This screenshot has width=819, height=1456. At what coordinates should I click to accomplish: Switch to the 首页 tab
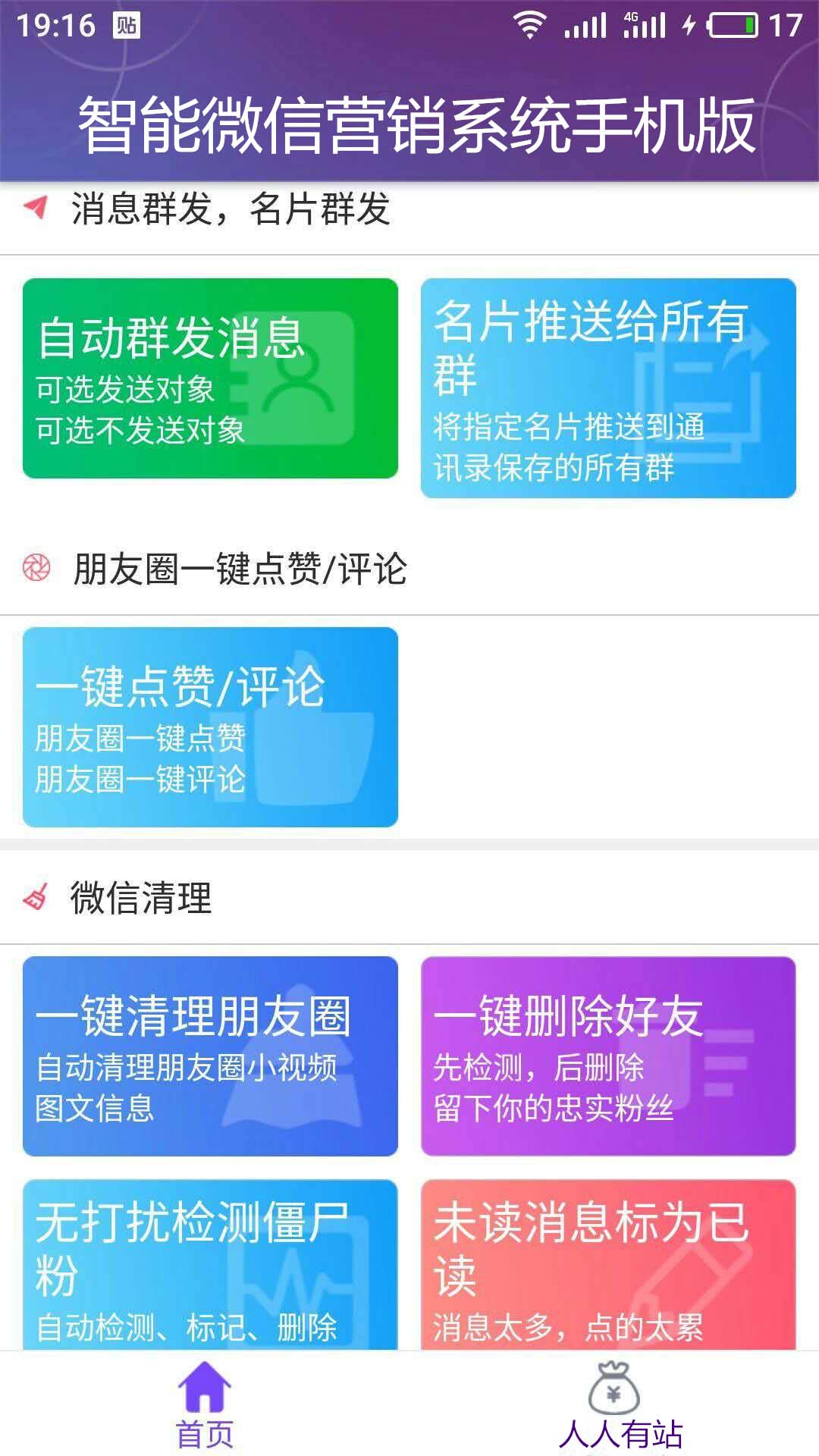click(205, 1404)
